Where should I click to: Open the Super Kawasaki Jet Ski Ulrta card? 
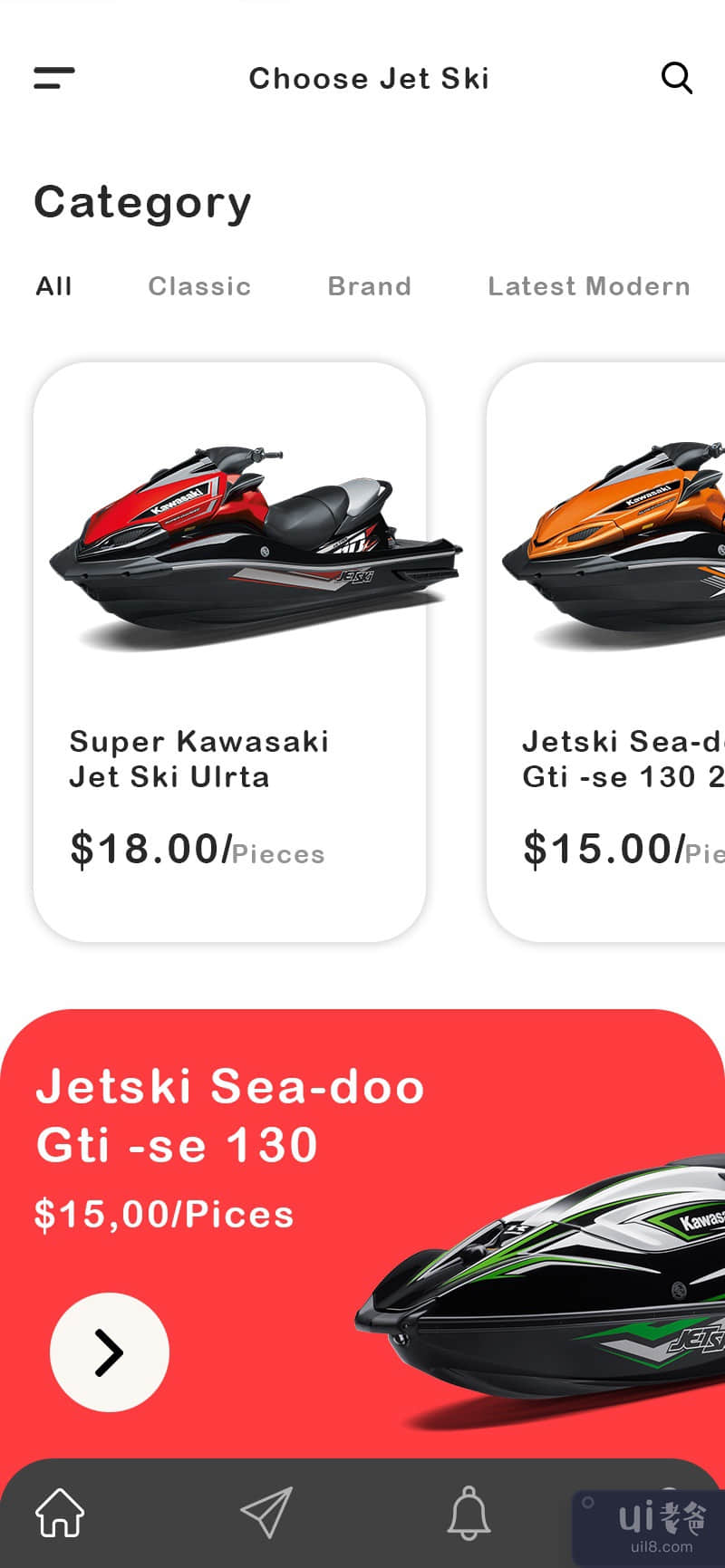pyautogui.click(x=229, y=652)
